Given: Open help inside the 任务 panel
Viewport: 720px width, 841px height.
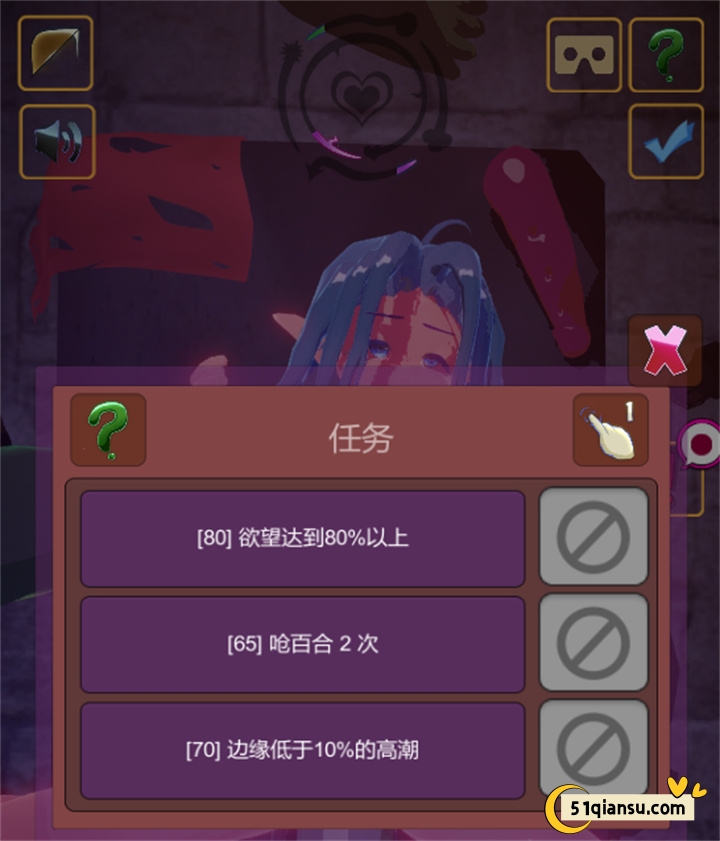Looking at the screenshot, I should pos(108,430).
